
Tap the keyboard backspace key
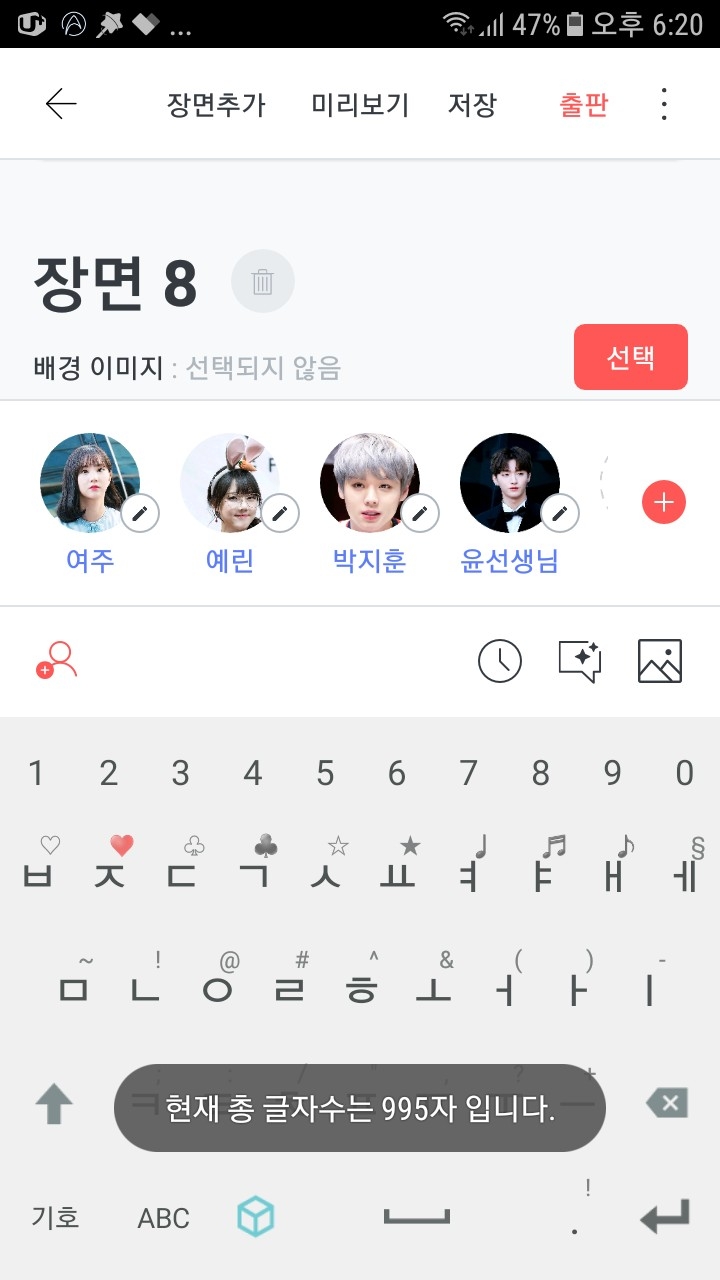pyautogui.click(x=667, y=1104)
